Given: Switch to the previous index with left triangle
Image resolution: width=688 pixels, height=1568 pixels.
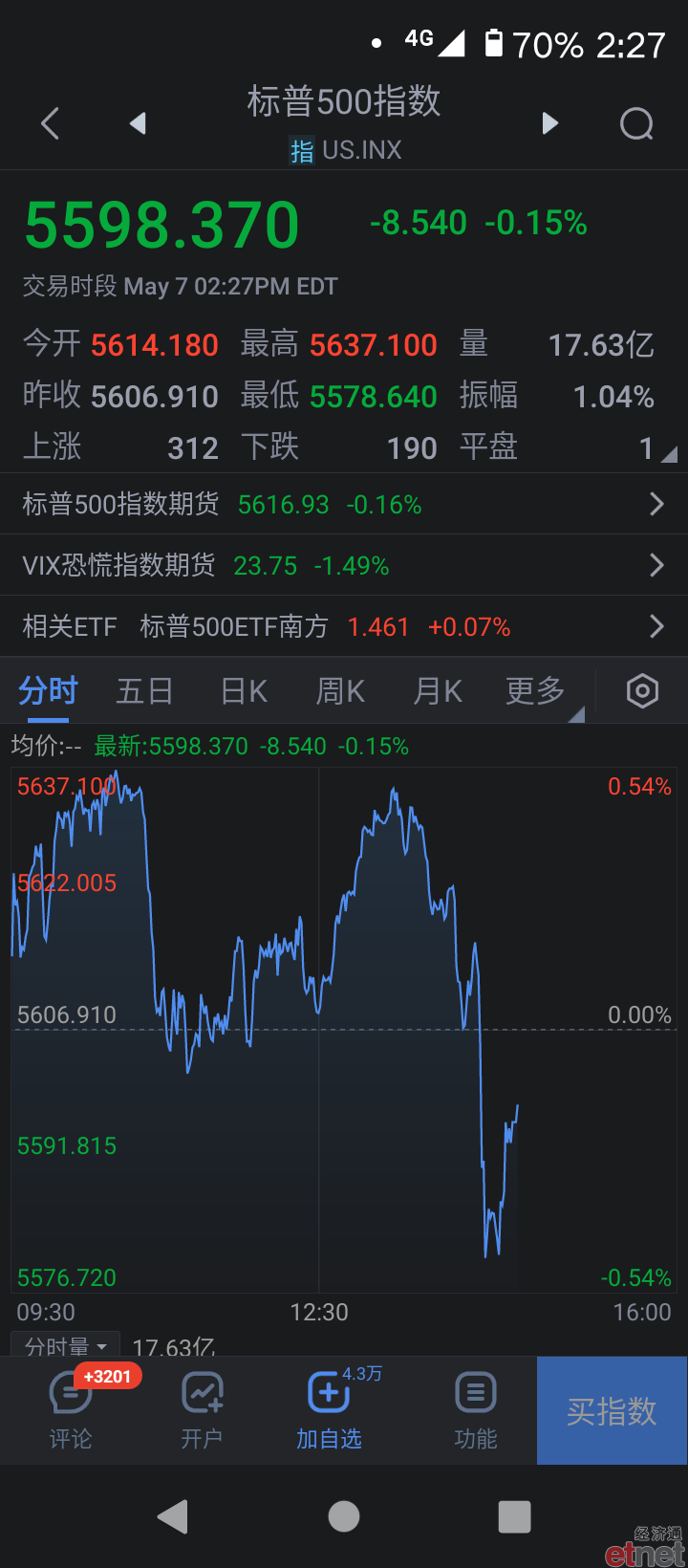Looking at the screenshot, I should (138, 123).
